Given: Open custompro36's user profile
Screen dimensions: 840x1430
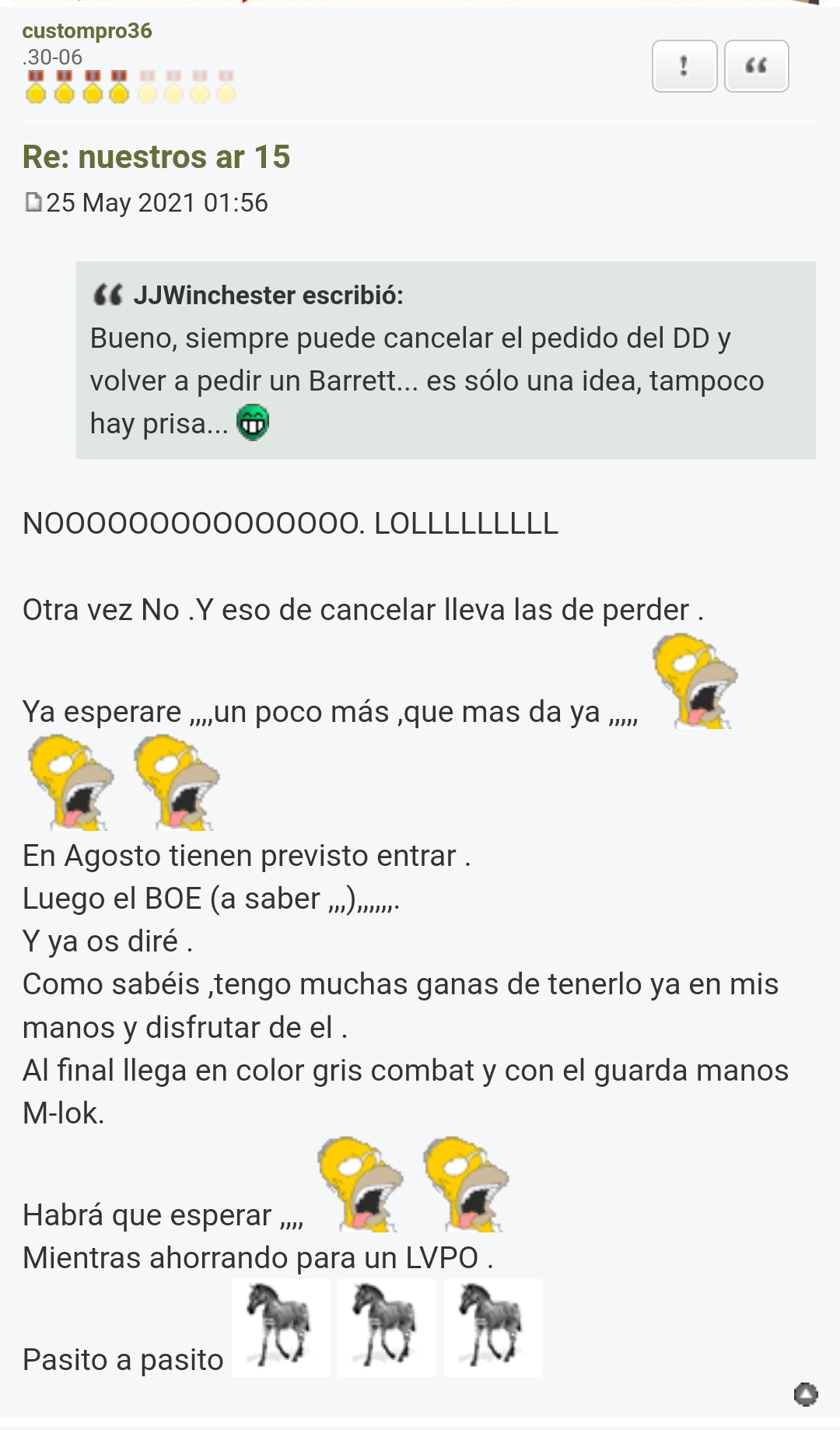Looking at the screenshot, I should pos(86,31).
